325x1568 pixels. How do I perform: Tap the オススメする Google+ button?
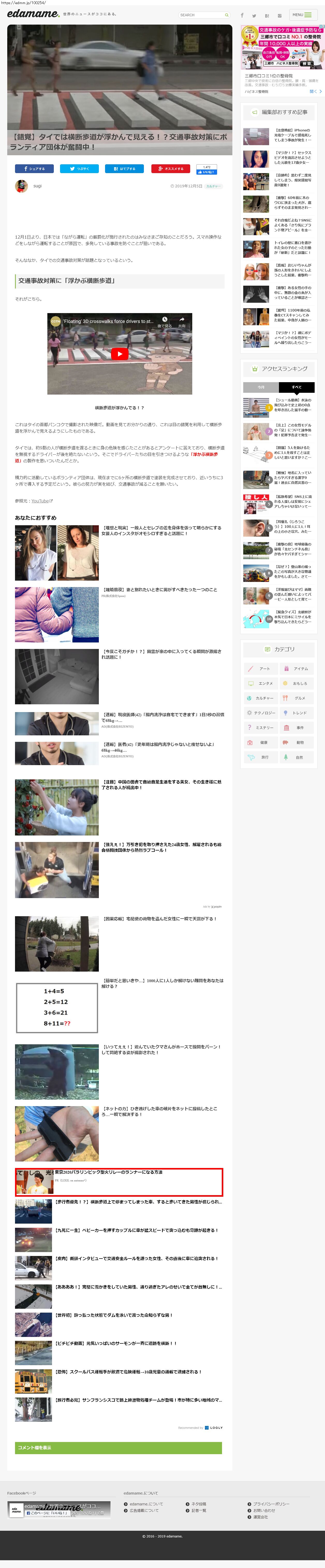click(171, 169)
